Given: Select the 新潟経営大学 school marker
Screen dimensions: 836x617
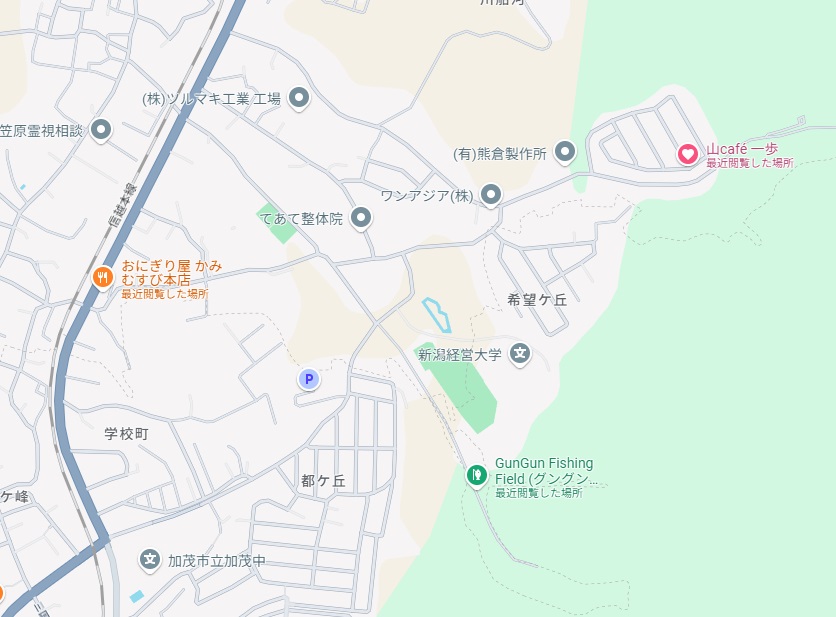Looking at the screenshot, I should click(x=520, y=353).
